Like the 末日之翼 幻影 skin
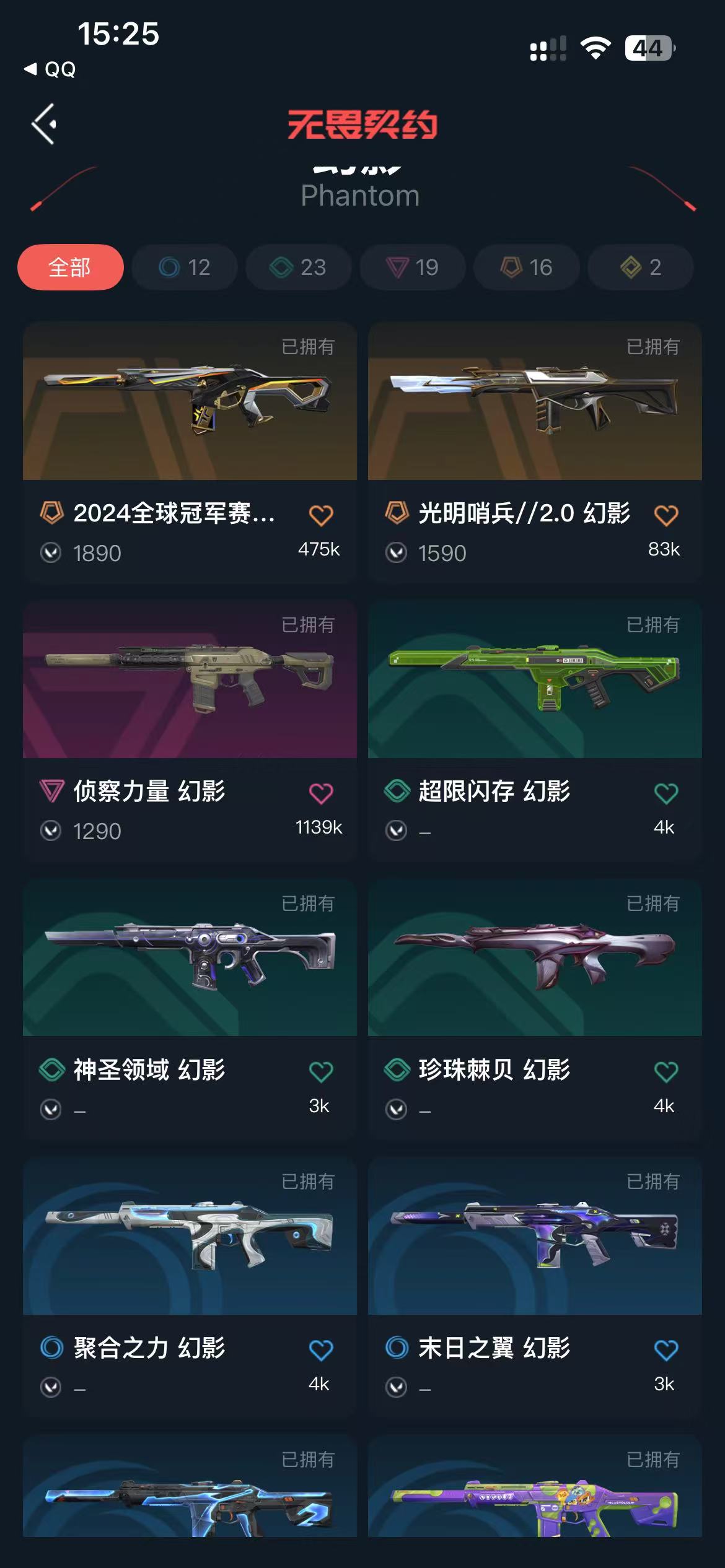 [x=666, y=1350]
